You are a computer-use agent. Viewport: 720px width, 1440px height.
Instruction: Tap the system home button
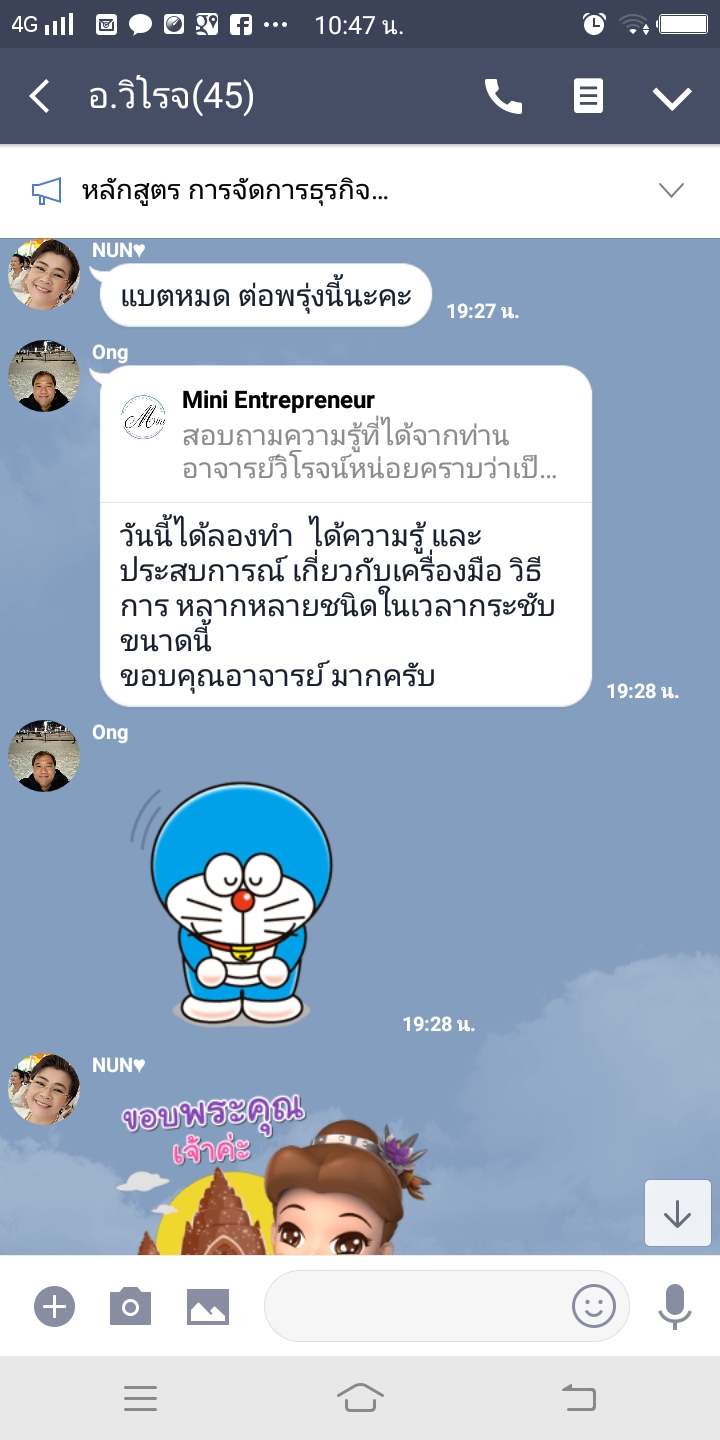coord(360,1397)
